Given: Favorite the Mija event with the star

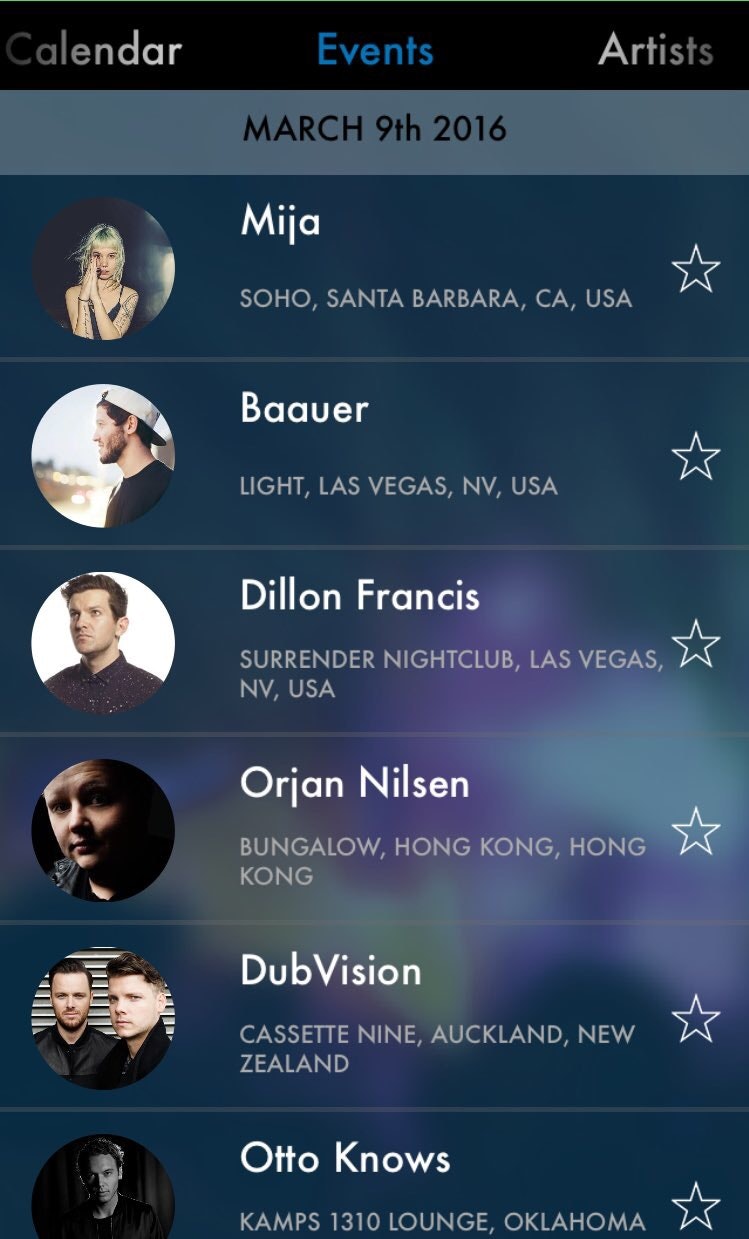Looking at the screenshot, I should click(x=696, y=268).
